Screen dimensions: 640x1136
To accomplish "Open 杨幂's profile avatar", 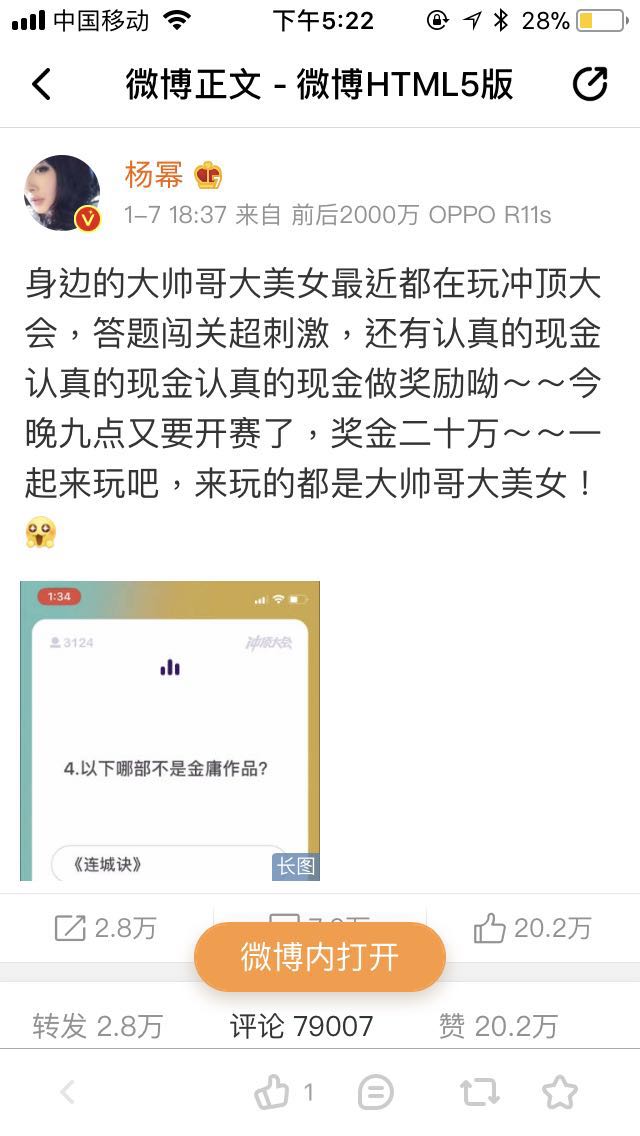I will click(62, 193).
